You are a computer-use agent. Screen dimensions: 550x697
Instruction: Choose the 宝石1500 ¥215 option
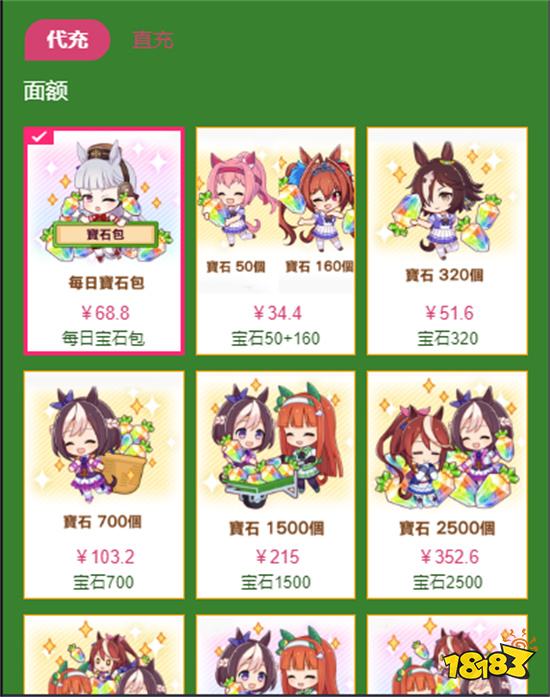pyautogui.click(x=276, y=485)
